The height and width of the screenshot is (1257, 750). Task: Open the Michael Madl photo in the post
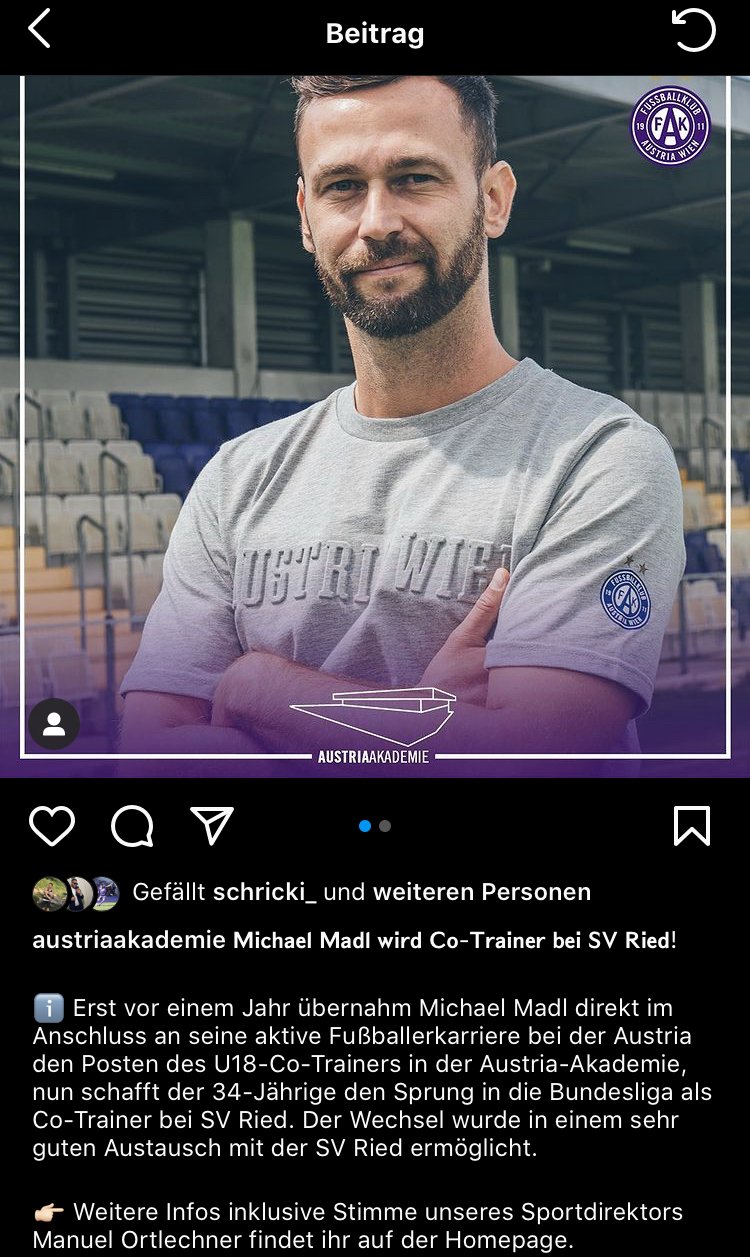(x=375, y=426)
